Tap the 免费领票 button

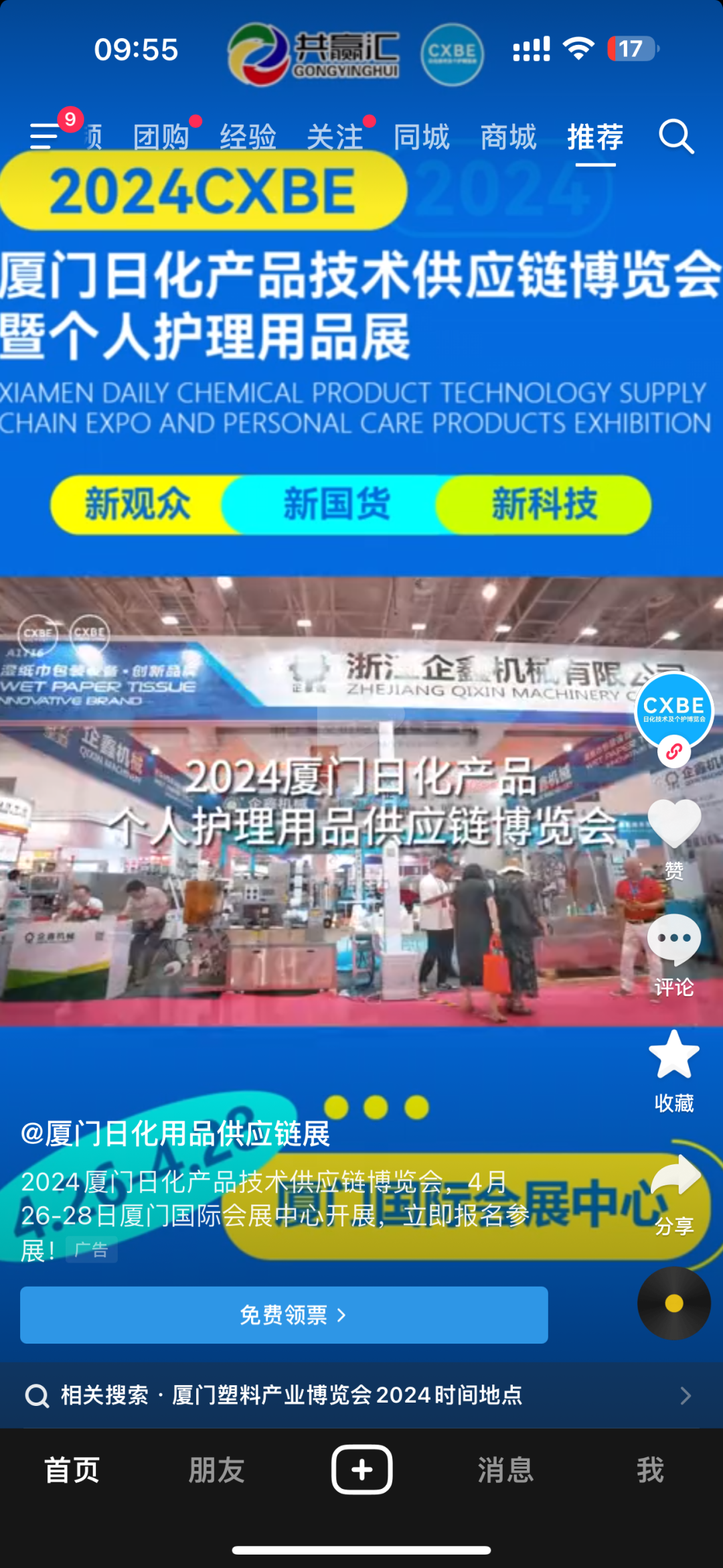(284, 1315)
